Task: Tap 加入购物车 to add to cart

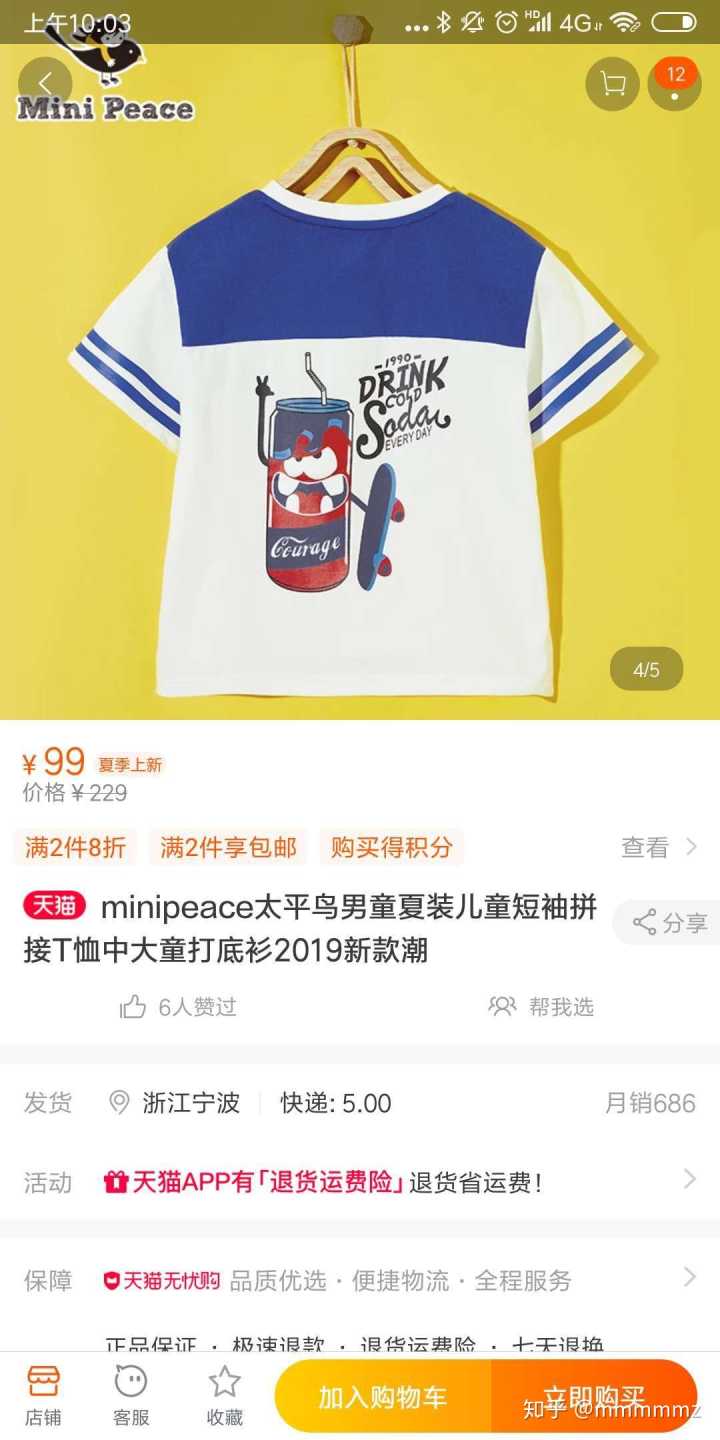Action: point(383,1397)
